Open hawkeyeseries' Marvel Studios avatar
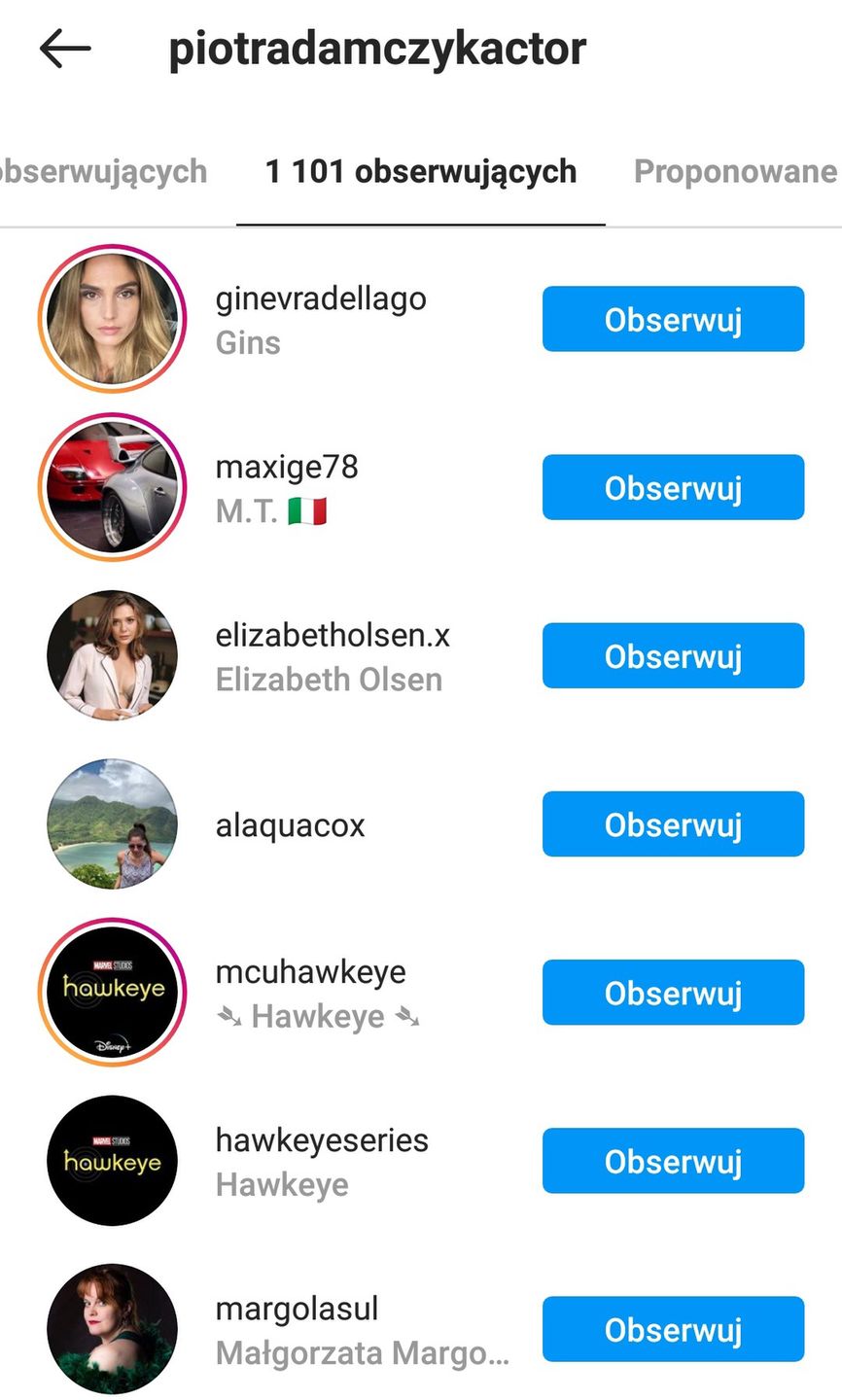Image resolution: width=842 pixels, height=1400 pixels. (x=112, y=1160)
